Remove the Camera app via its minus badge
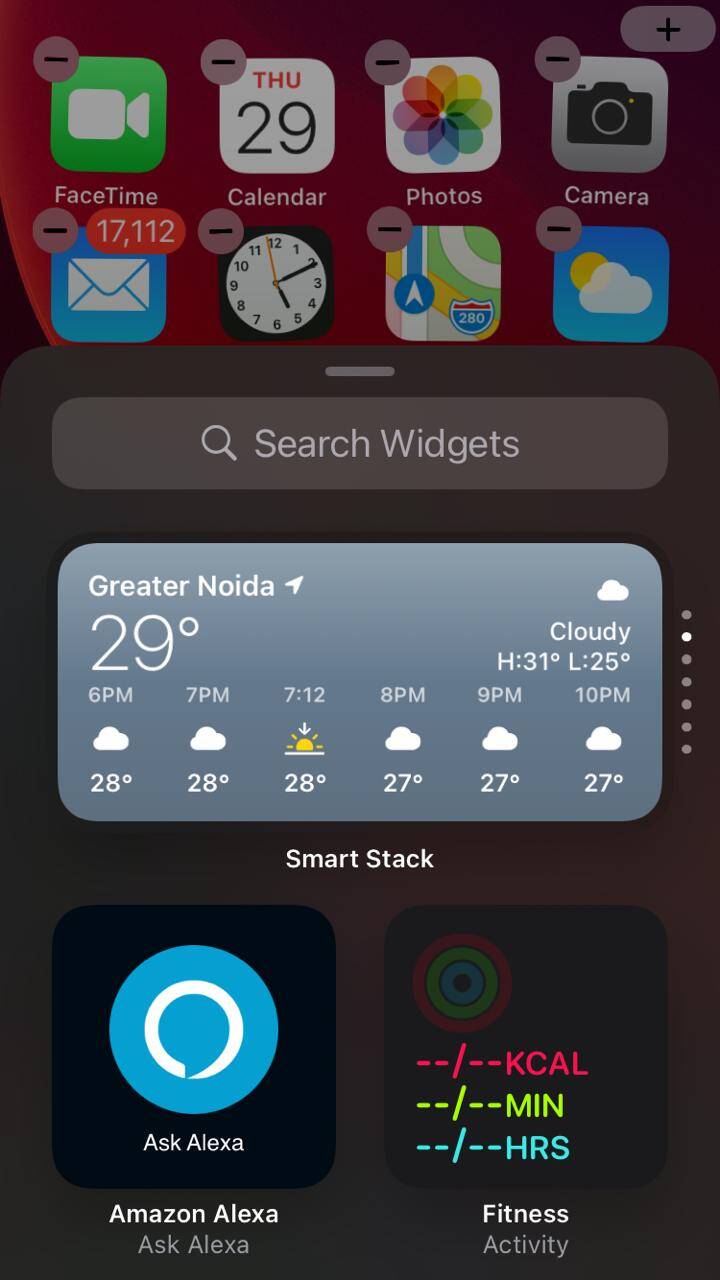720x1280 pixels. pos(557,61)
